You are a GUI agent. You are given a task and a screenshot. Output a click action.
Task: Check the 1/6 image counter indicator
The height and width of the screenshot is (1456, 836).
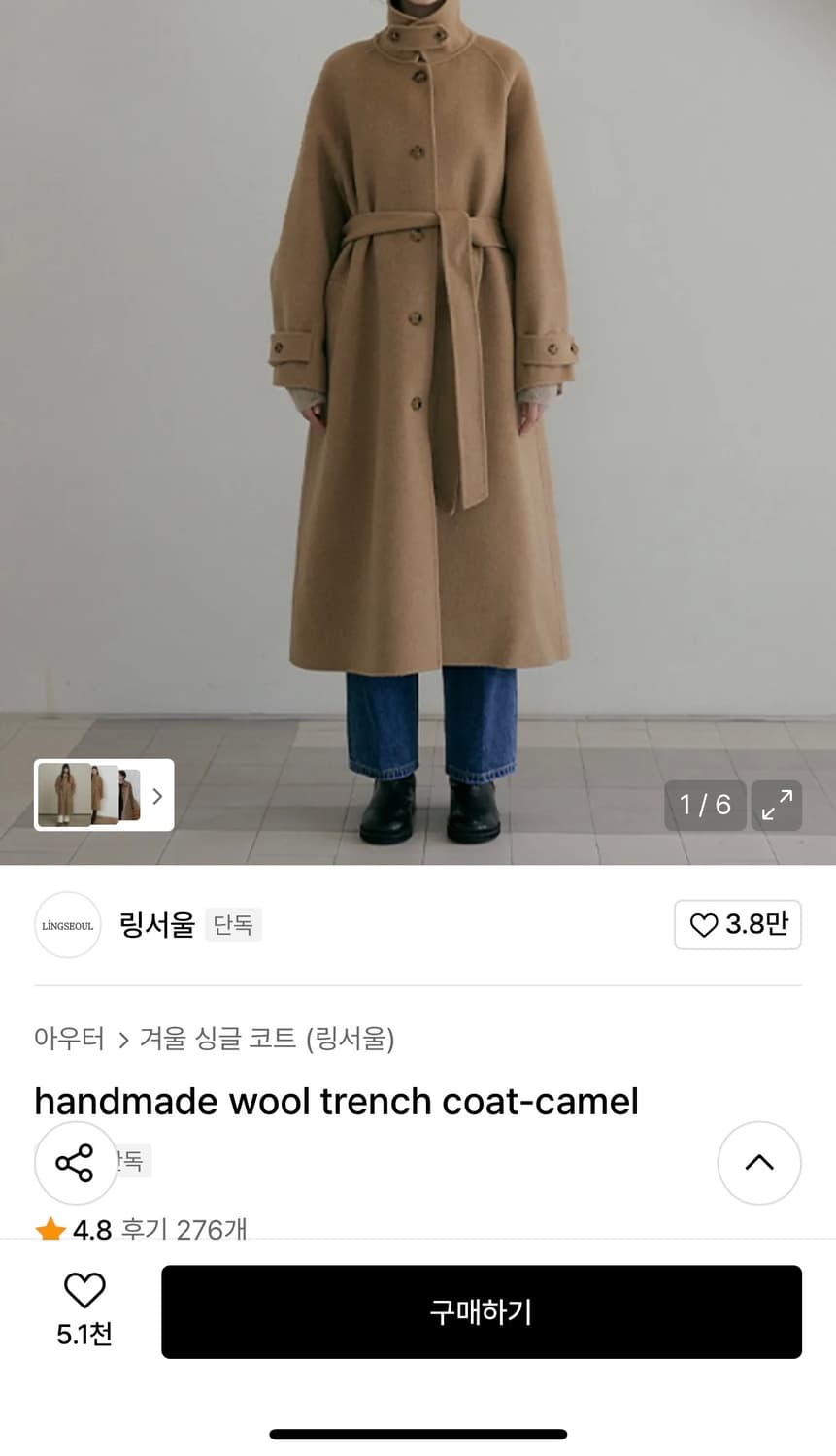[x=705, y=805]
